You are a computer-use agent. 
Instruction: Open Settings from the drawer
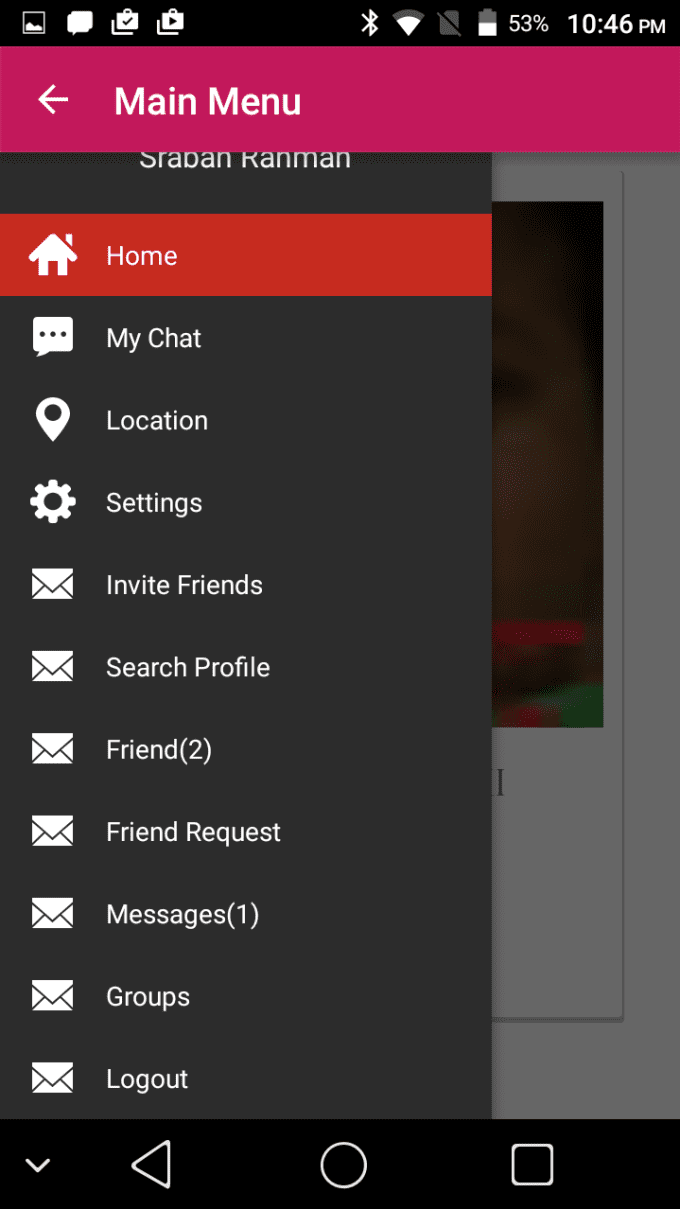[x=246, y=502]
